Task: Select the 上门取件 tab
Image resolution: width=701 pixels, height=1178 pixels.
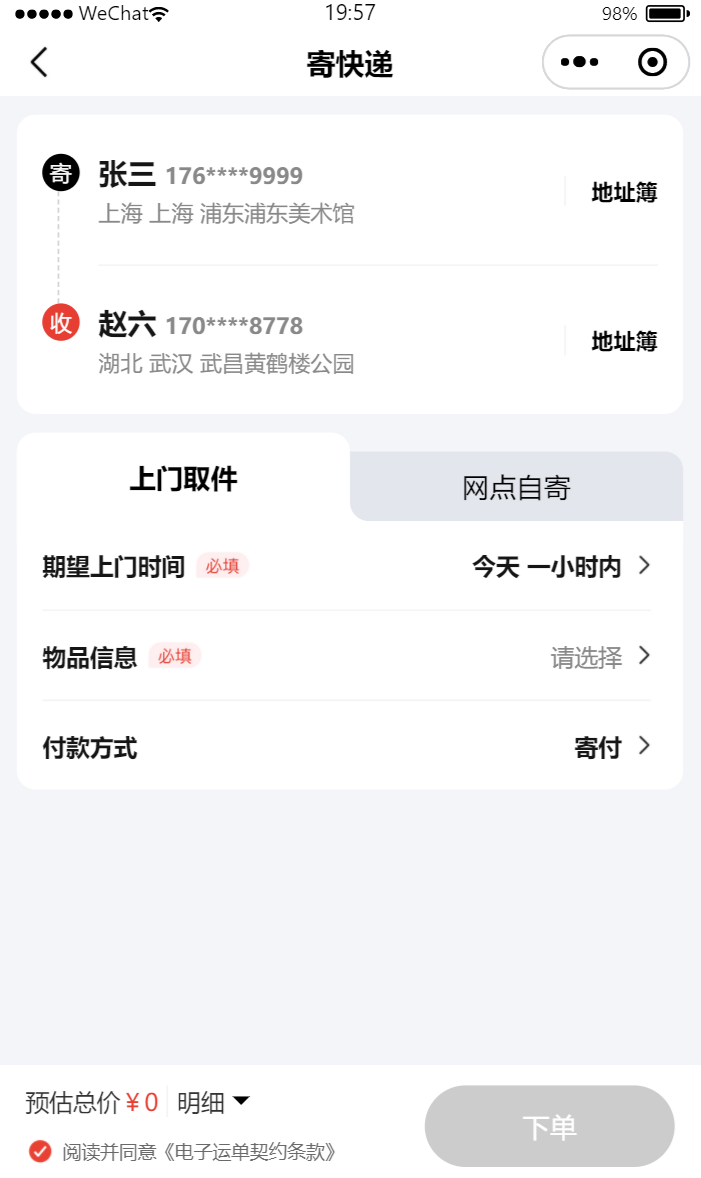Action: 183,479
